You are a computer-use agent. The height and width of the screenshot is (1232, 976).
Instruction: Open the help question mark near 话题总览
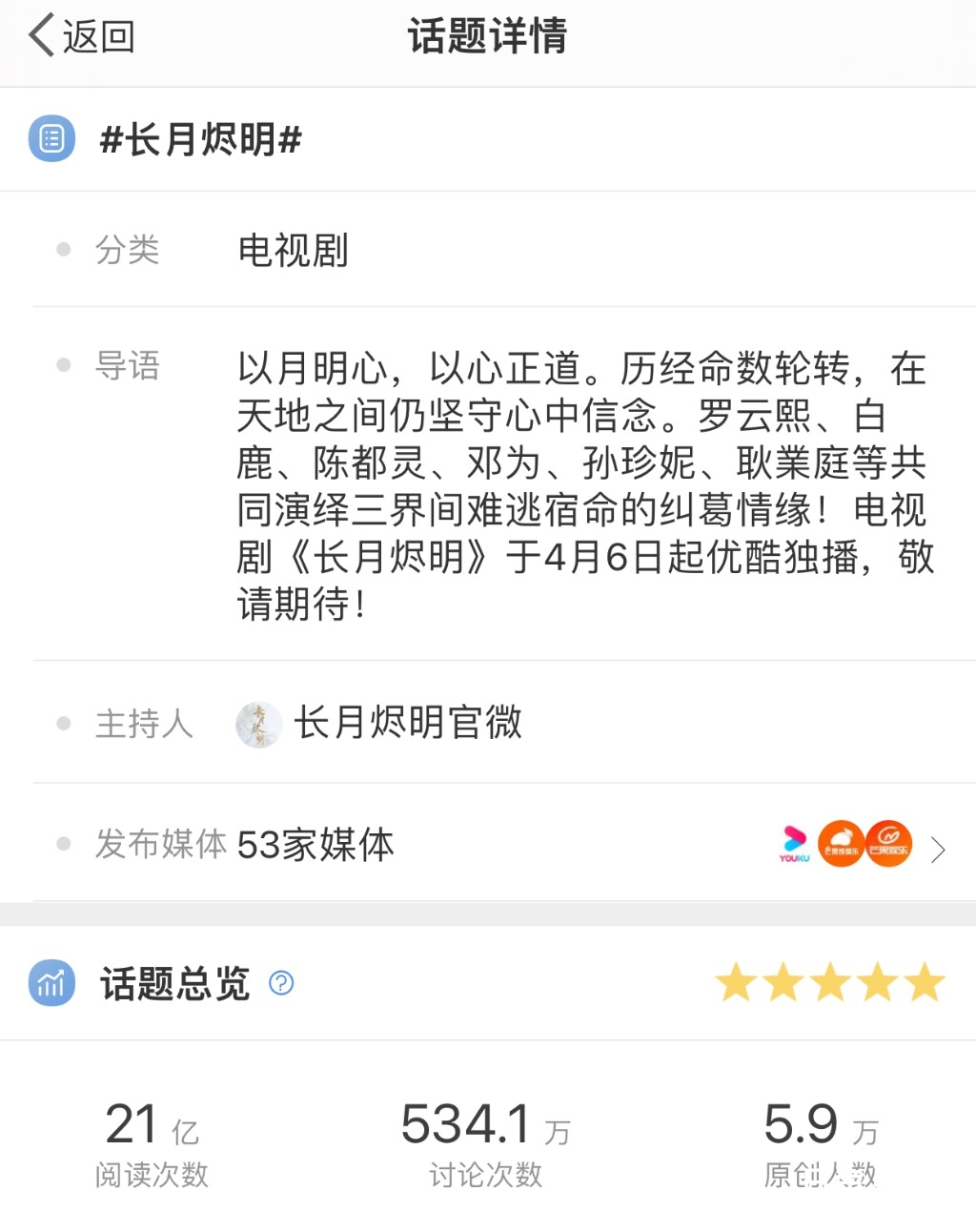282,984
